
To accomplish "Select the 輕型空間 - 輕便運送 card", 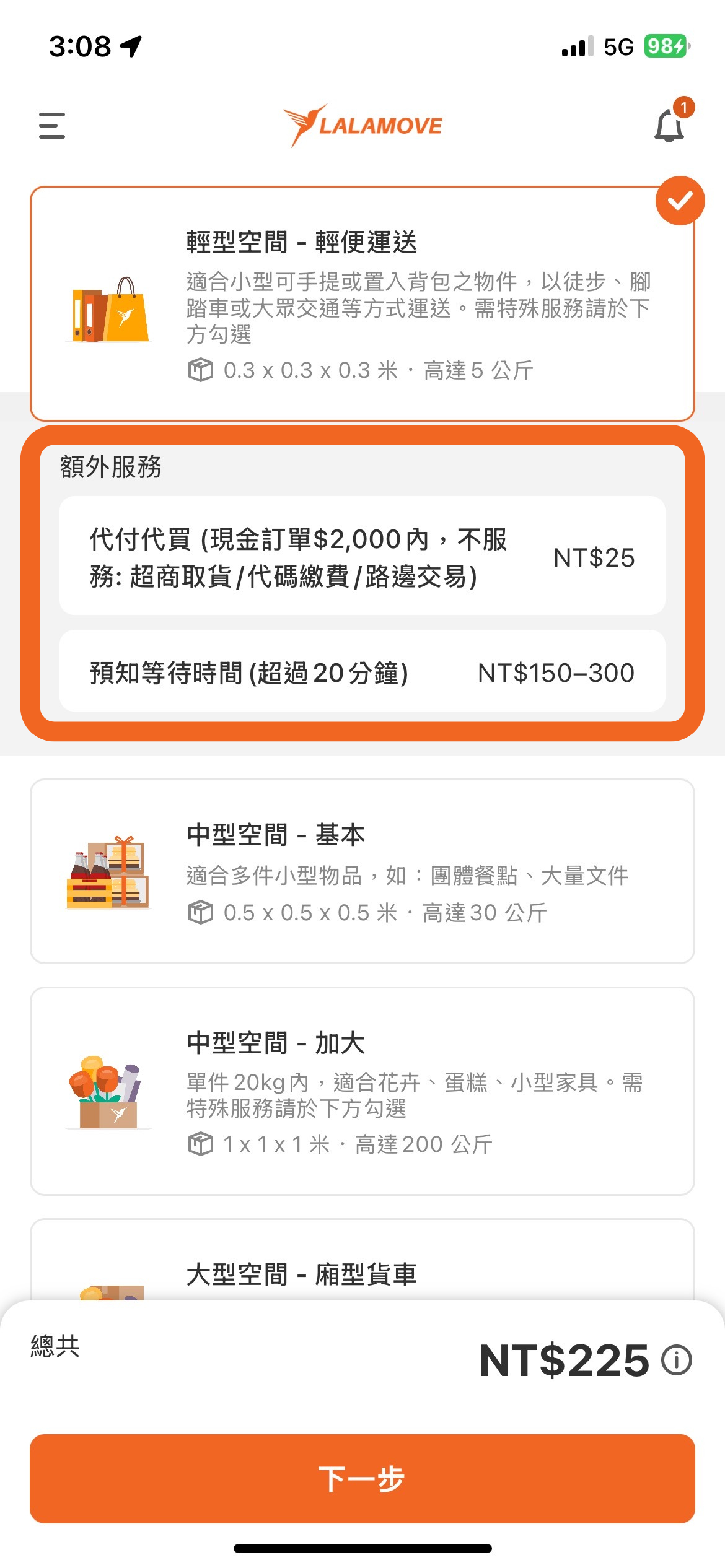I will pos(362,303).
